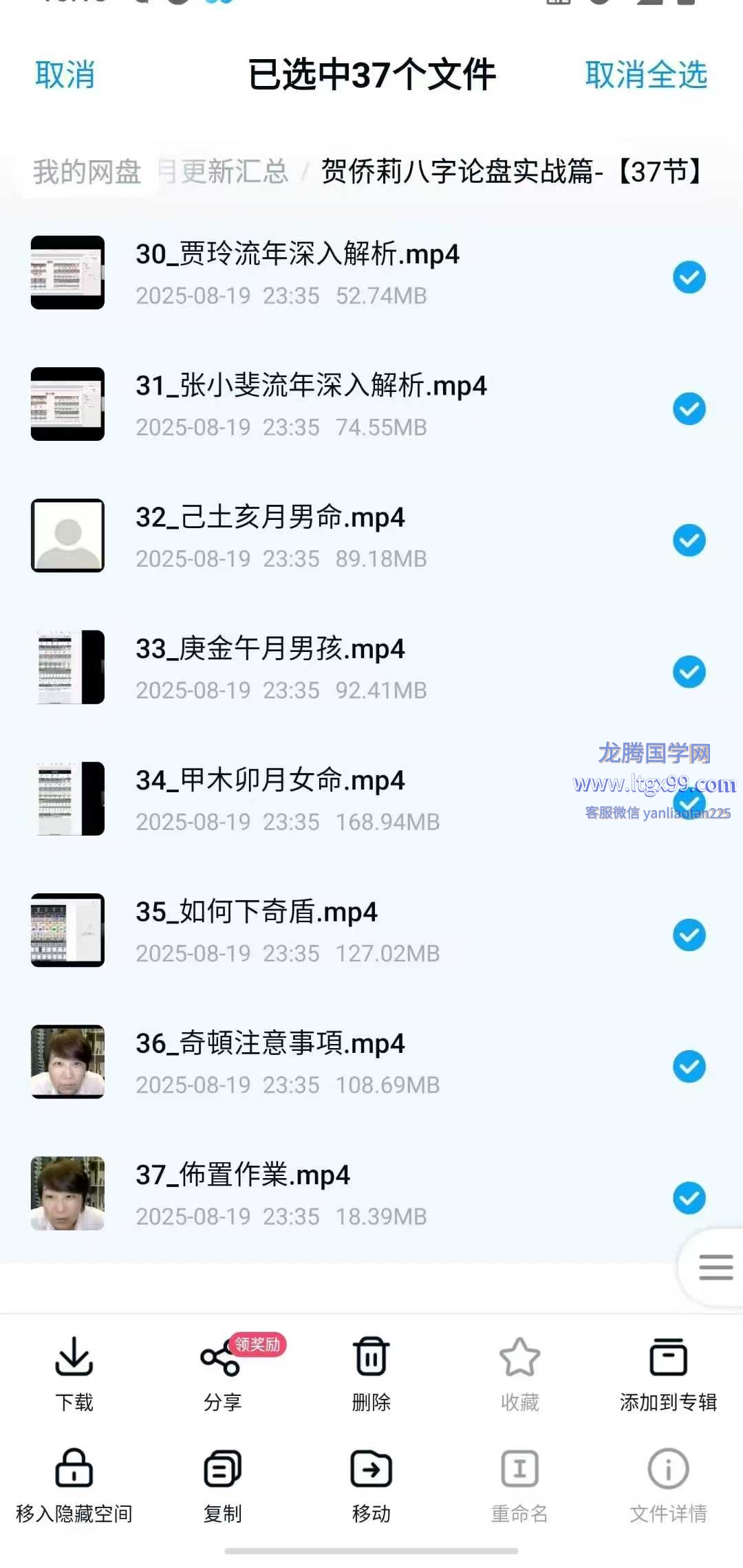The height and width of the screenshot is (1568, 743).
Task: Deselect 32_己土亥月男命.mp4
Action: 689,540
